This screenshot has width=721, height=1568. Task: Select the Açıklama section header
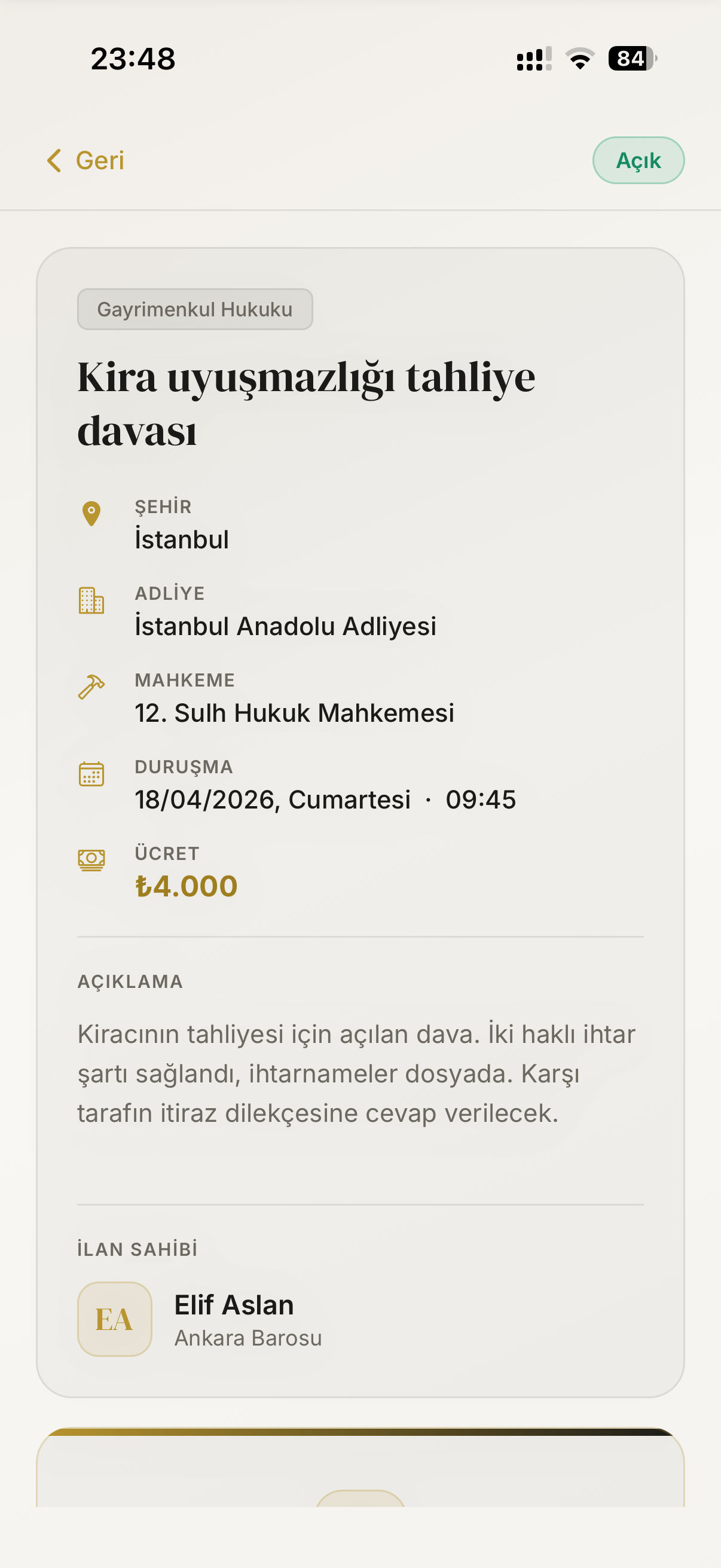pyautogui.click(x=130, y=981)
